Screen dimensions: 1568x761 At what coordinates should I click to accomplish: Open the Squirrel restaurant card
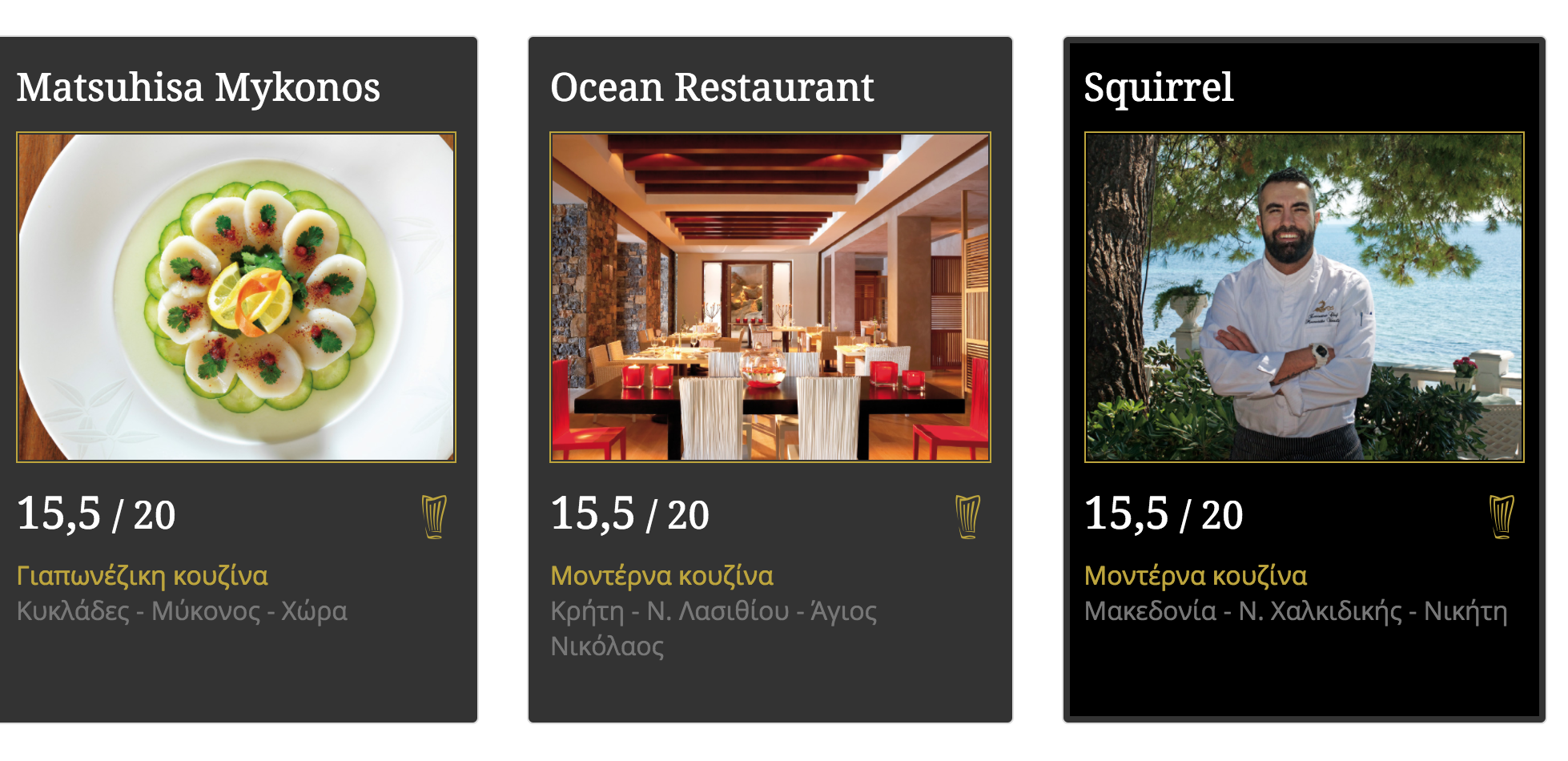point(1158,87)
